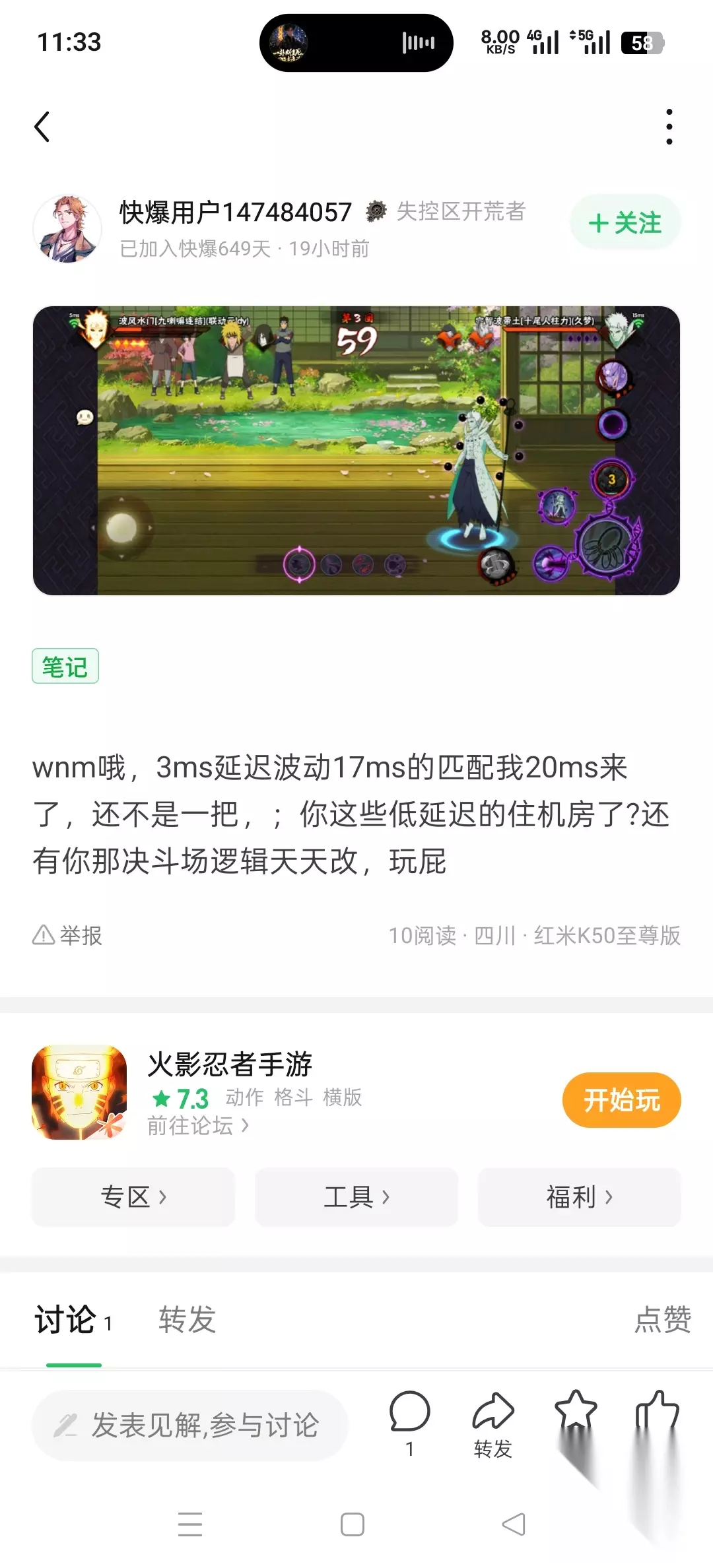This screenshot has width=713, height=1568.
Task: Report this post via 举报
Action: coord(67,935)
